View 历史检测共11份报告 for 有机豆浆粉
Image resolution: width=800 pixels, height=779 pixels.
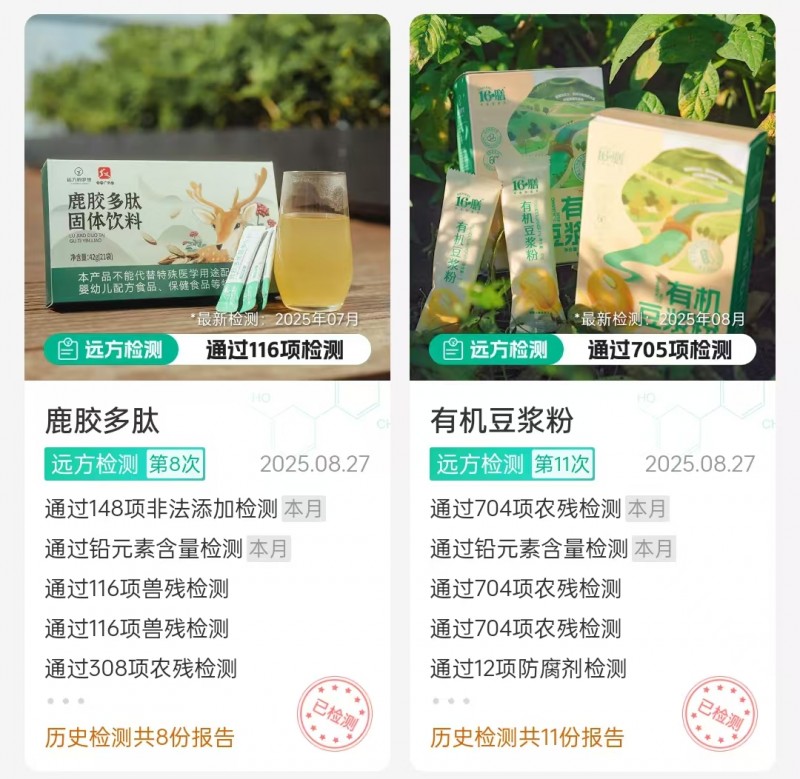coord(527,738)
